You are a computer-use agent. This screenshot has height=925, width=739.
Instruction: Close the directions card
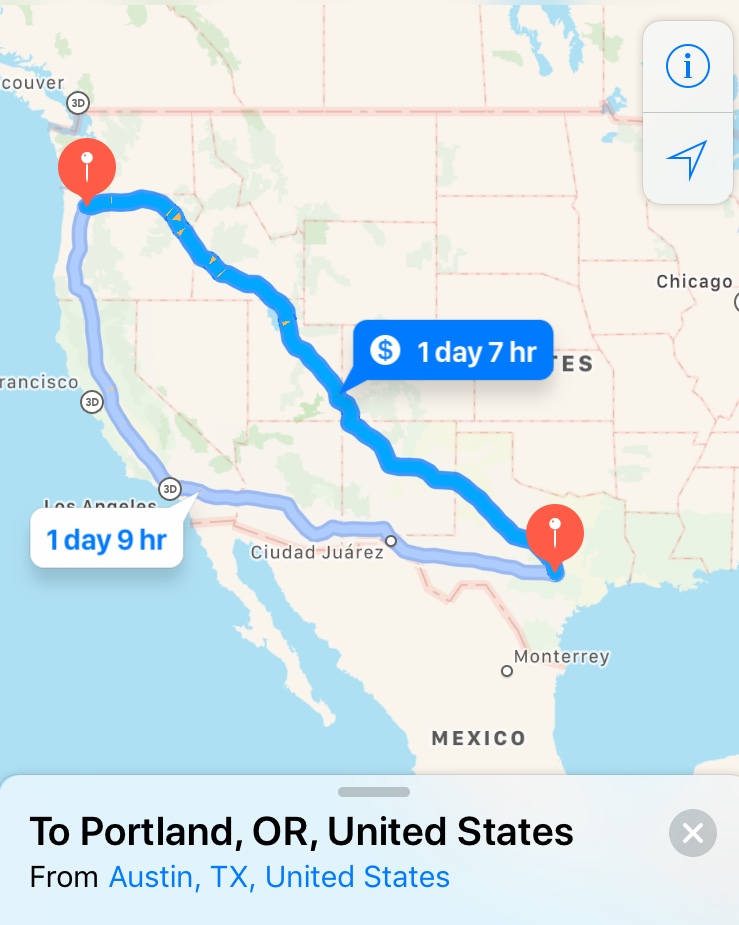[692, 833]
